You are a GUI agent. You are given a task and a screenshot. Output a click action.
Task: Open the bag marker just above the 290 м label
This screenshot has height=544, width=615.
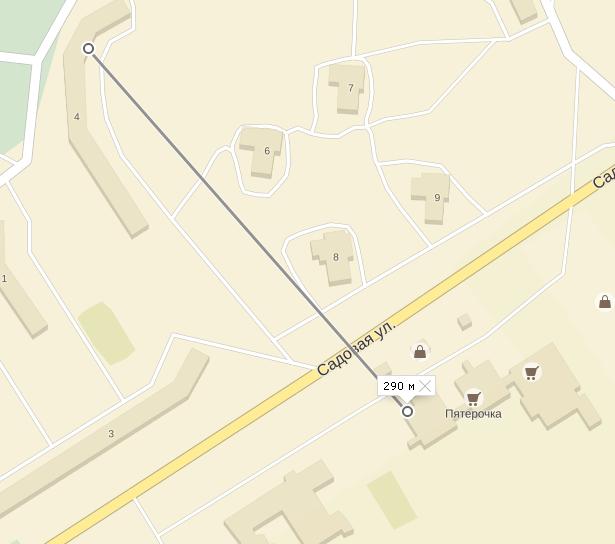(x=420, y=351)
